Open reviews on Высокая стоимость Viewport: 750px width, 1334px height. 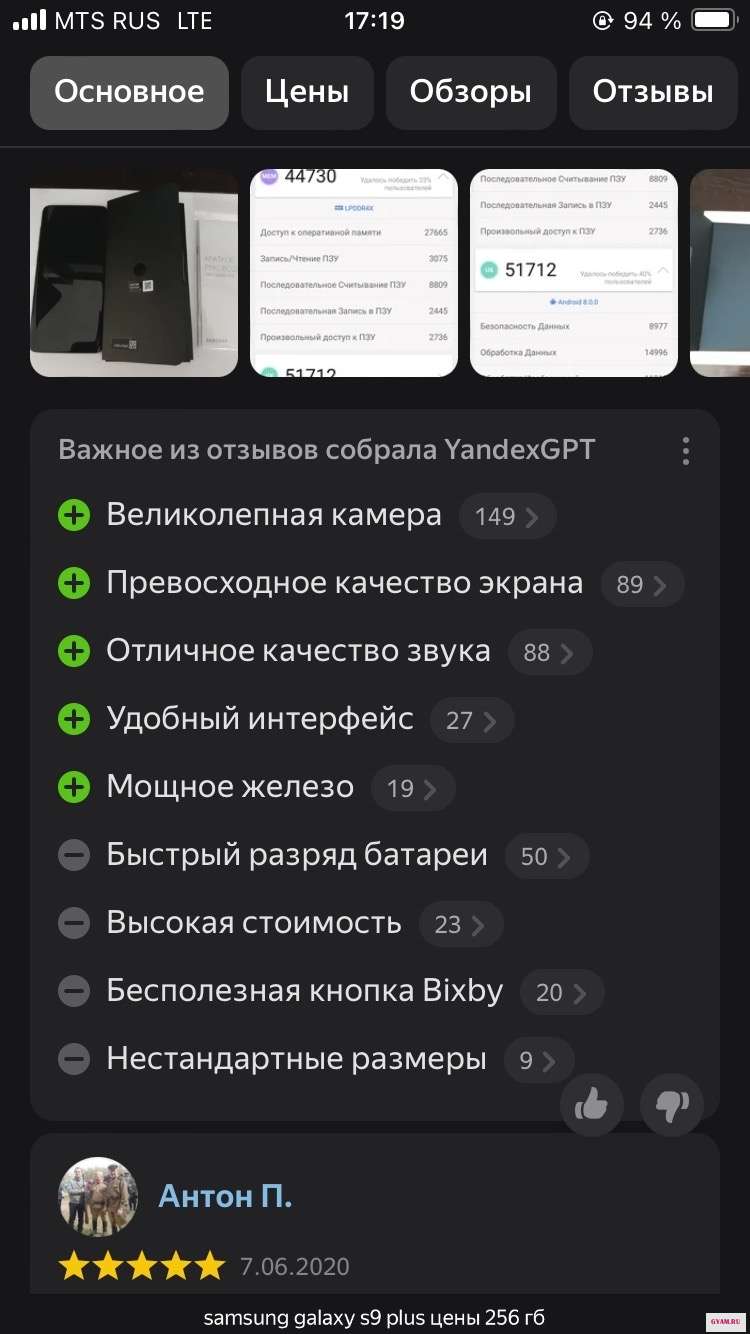[x=460, y=925]
